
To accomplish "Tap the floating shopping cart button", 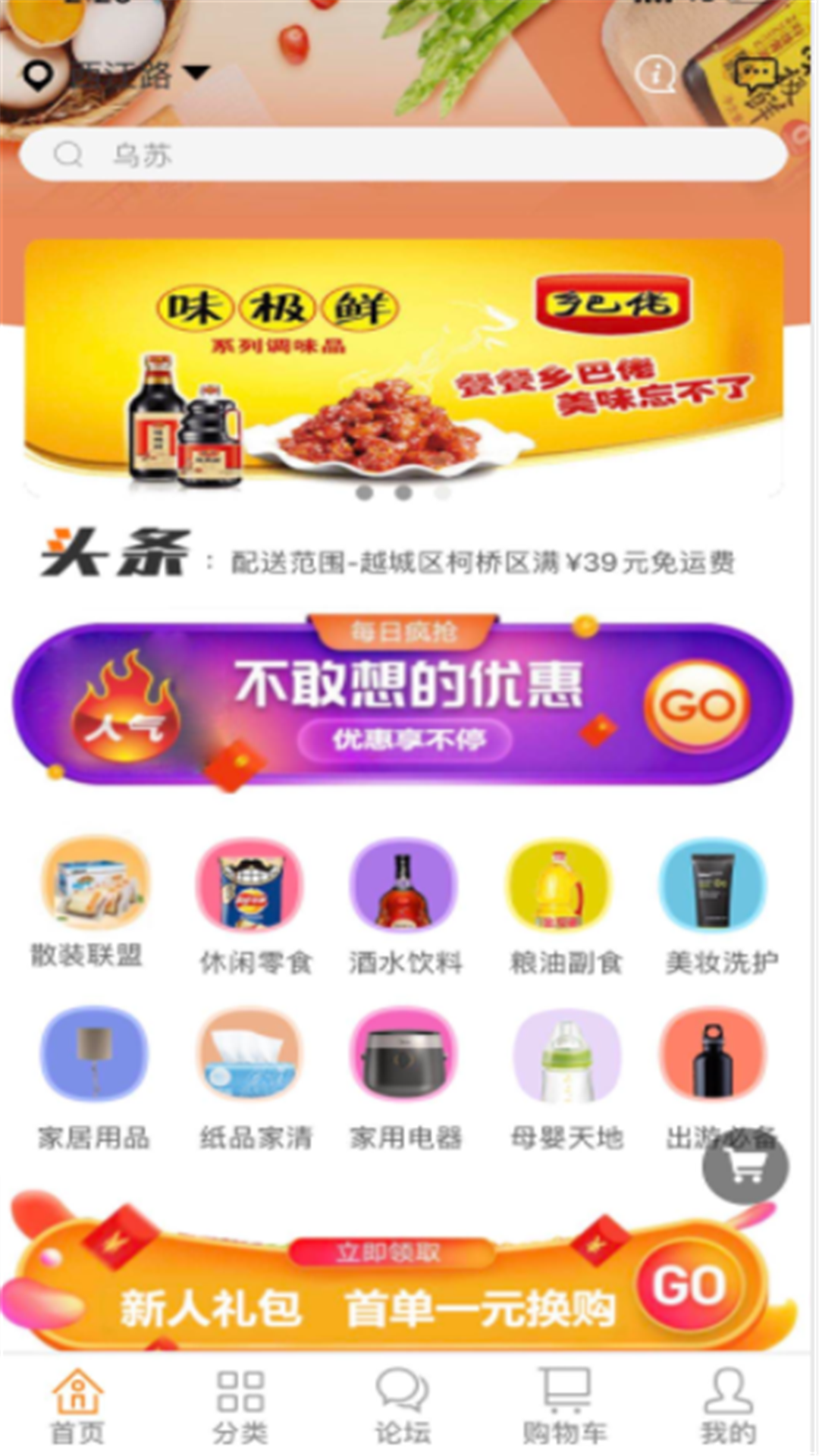I will tap(745, 1166).
